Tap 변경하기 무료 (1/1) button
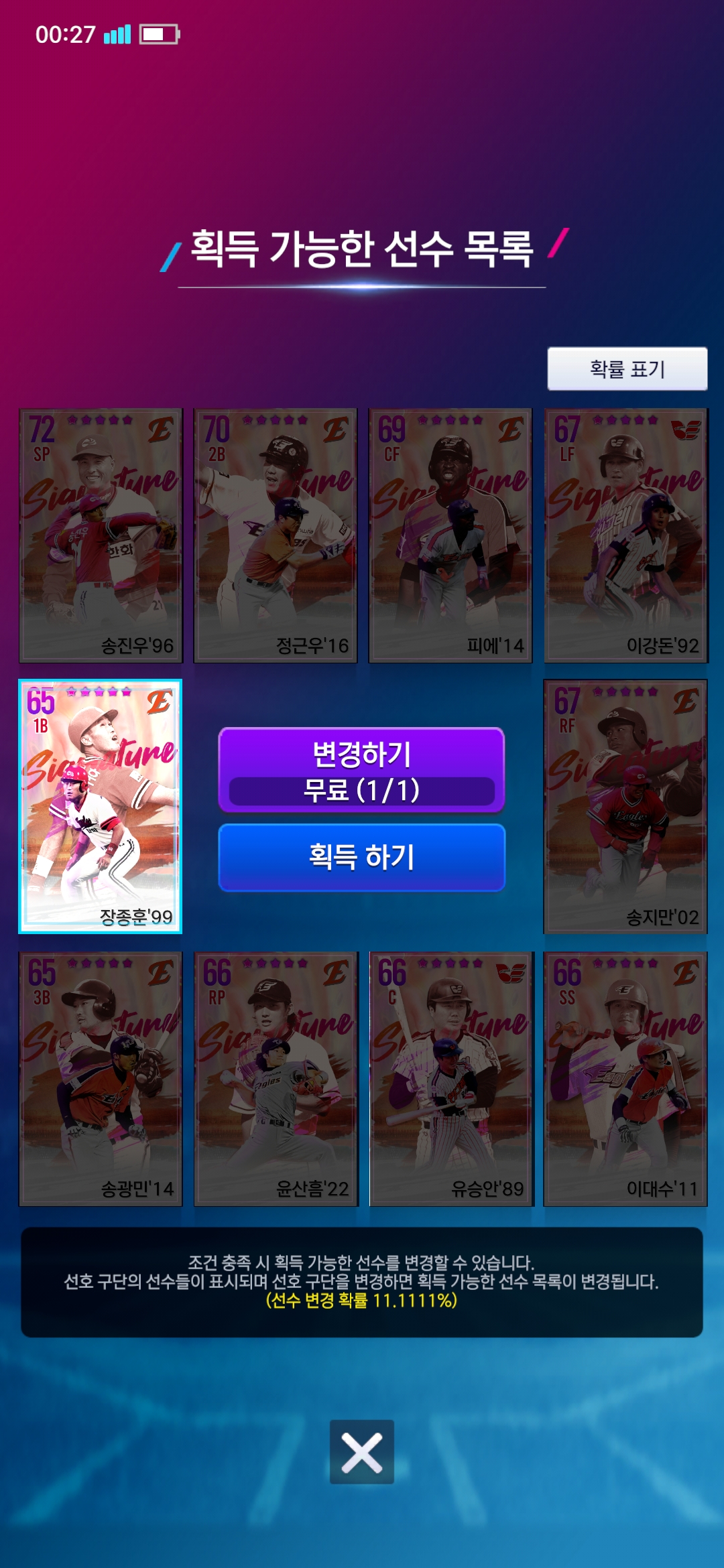 coord(361,770)
